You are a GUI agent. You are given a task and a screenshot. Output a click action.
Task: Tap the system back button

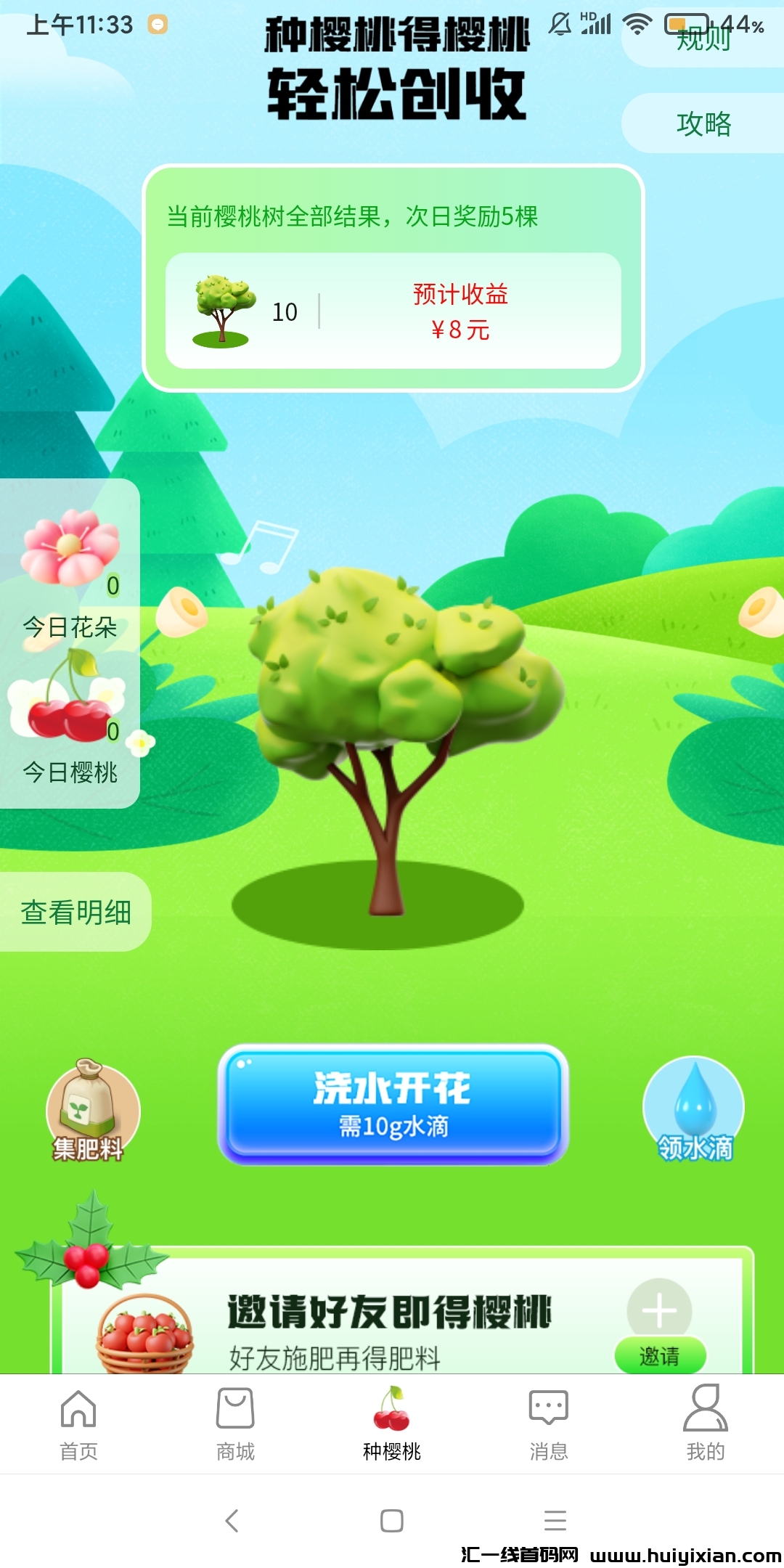(232, 1520)
